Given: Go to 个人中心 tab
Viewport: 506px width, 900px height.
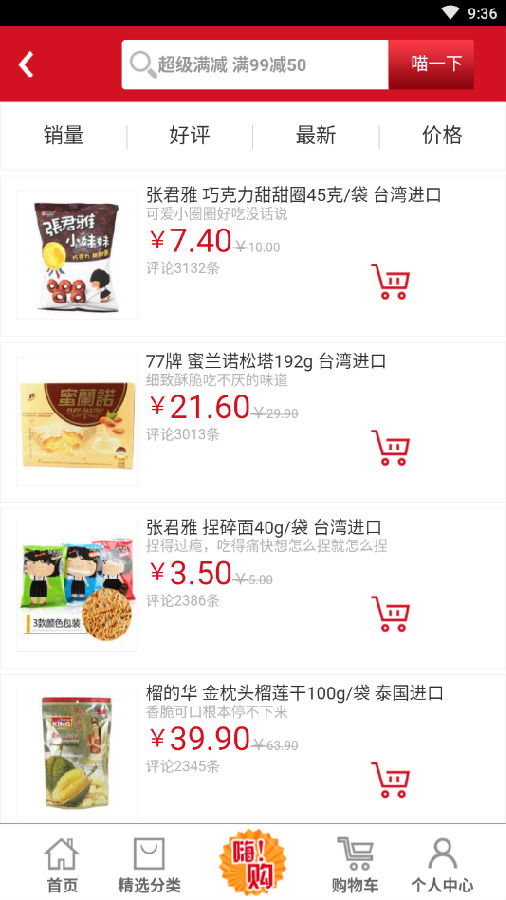Looking at the screenshot, I should (442, 864).
